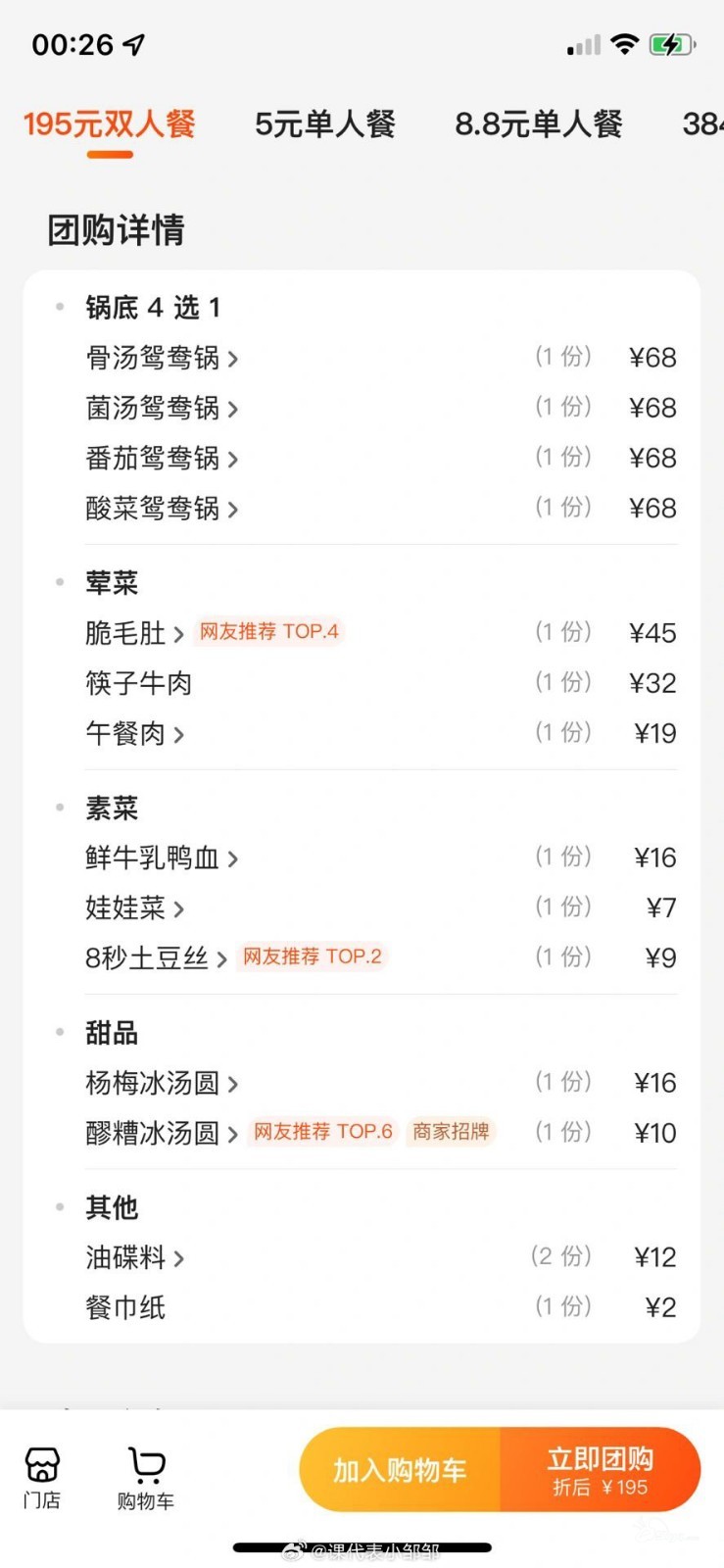Screen dimensions: 724x1568
Task: Open 午餐肉 dish details
Action: tap(134, 733)
